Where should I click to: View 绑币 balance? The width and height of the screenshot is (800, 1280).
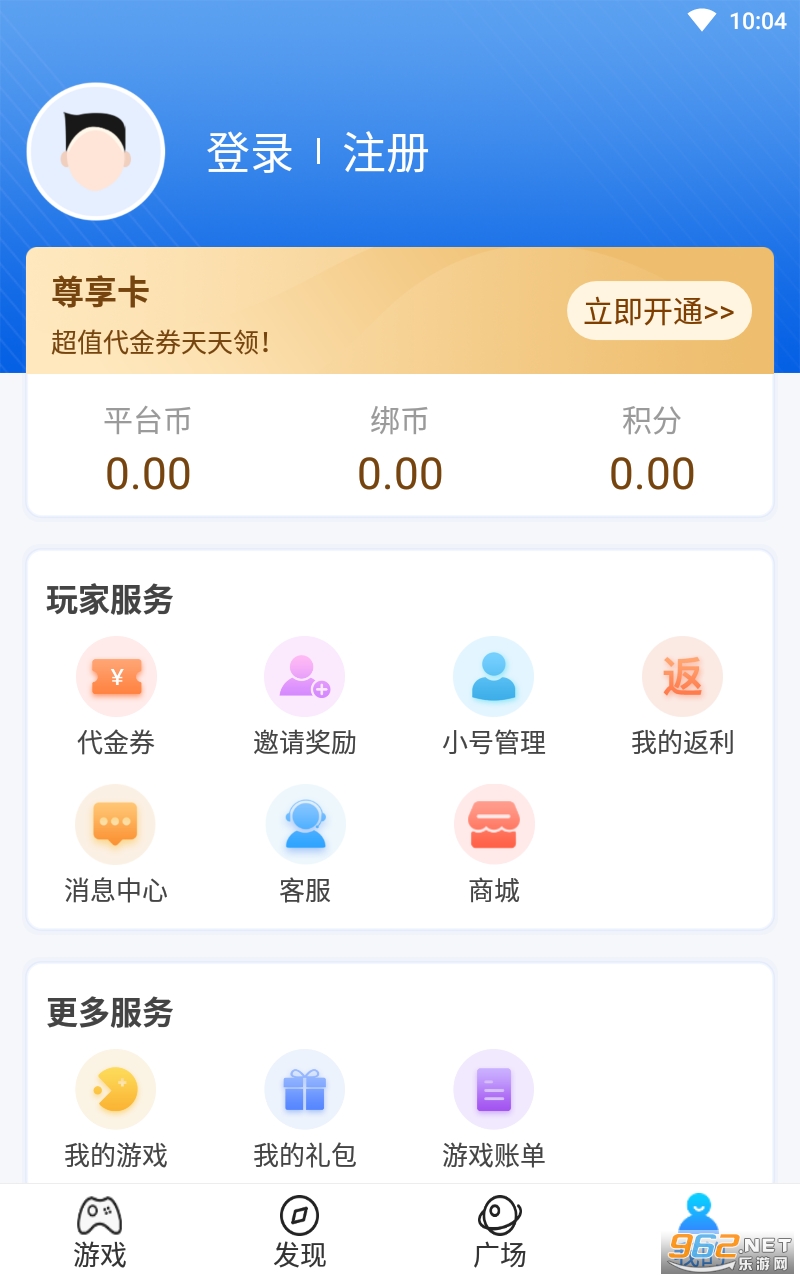400,452
